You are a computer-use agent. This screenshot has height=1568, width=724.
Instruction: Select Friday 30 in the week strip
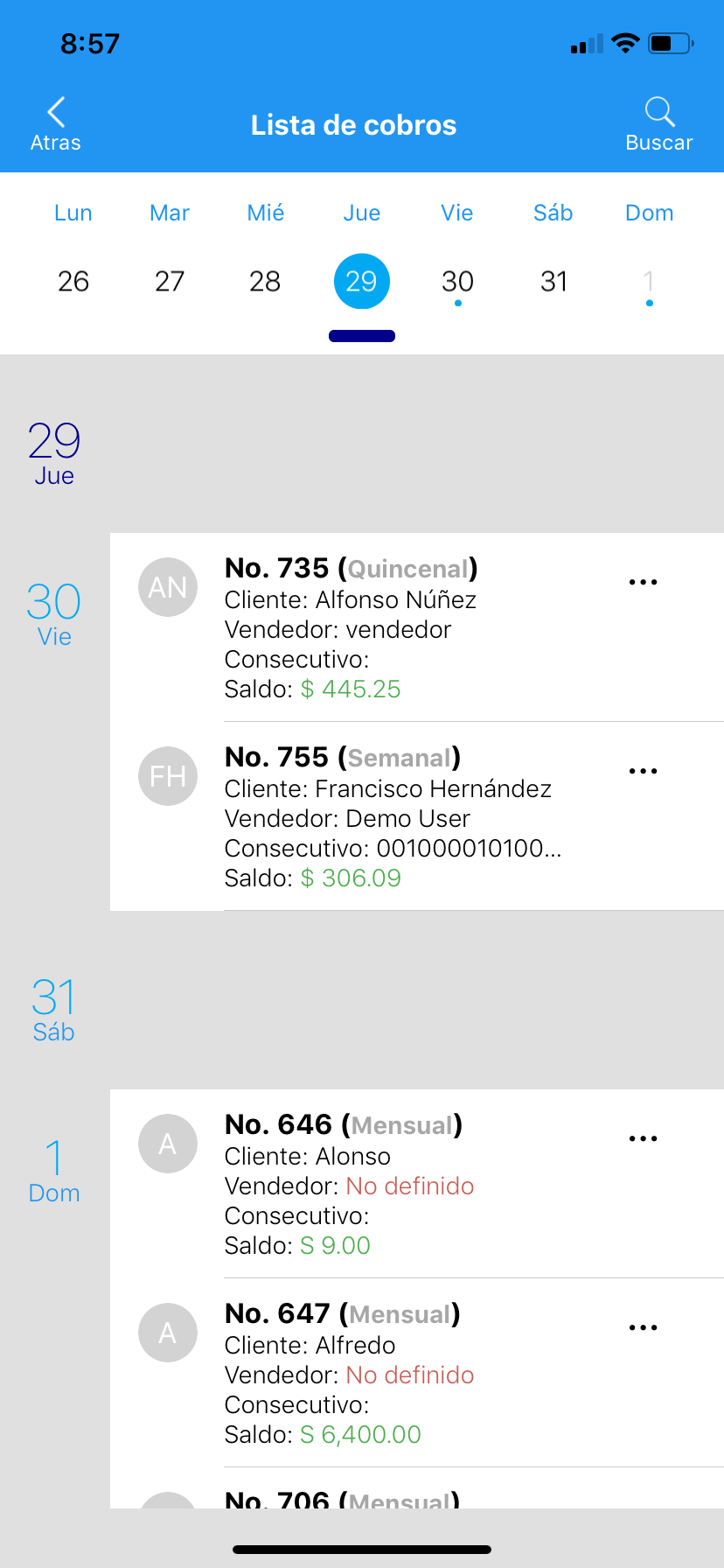457,281
